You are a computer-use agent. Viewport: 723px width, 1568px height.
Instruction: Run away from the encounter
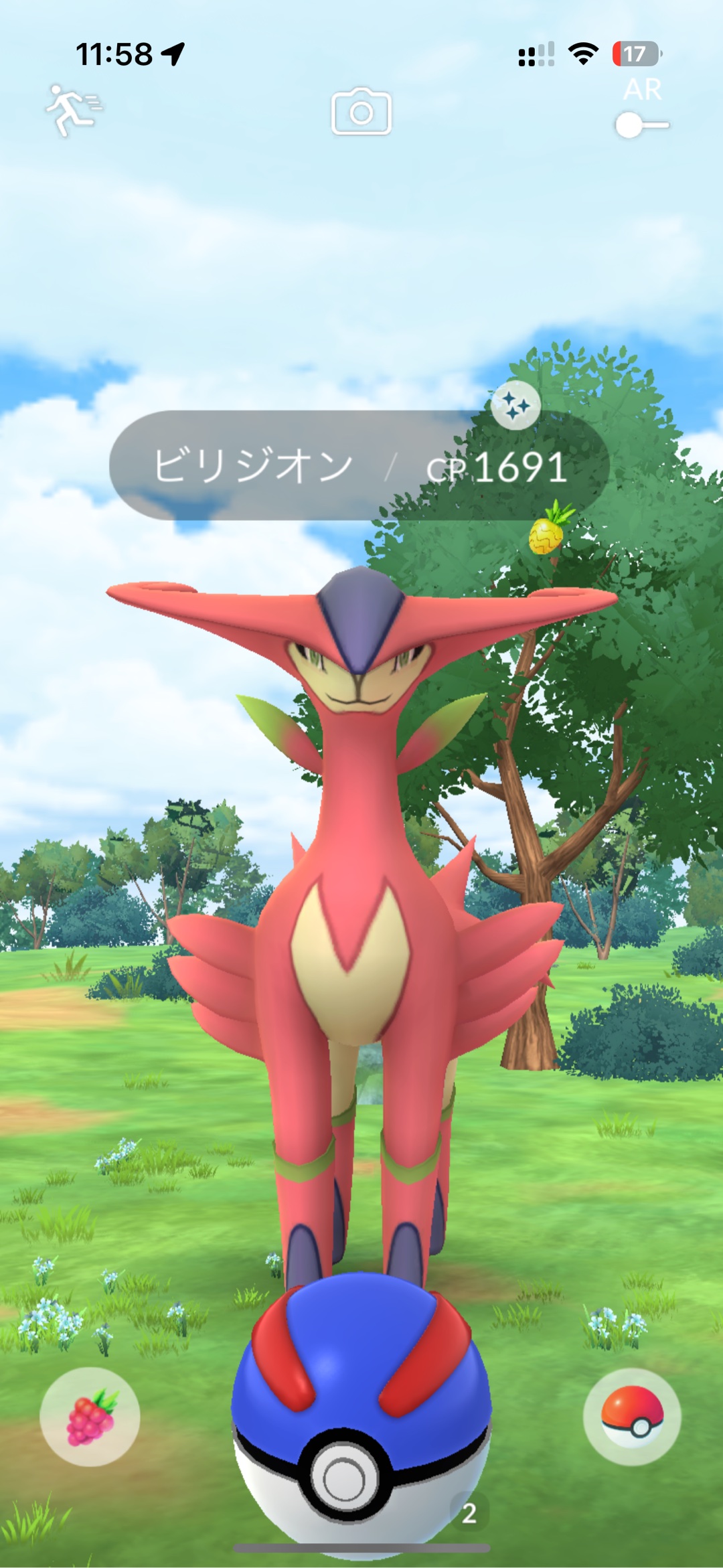pyautogui.click(x=73, y=110)
